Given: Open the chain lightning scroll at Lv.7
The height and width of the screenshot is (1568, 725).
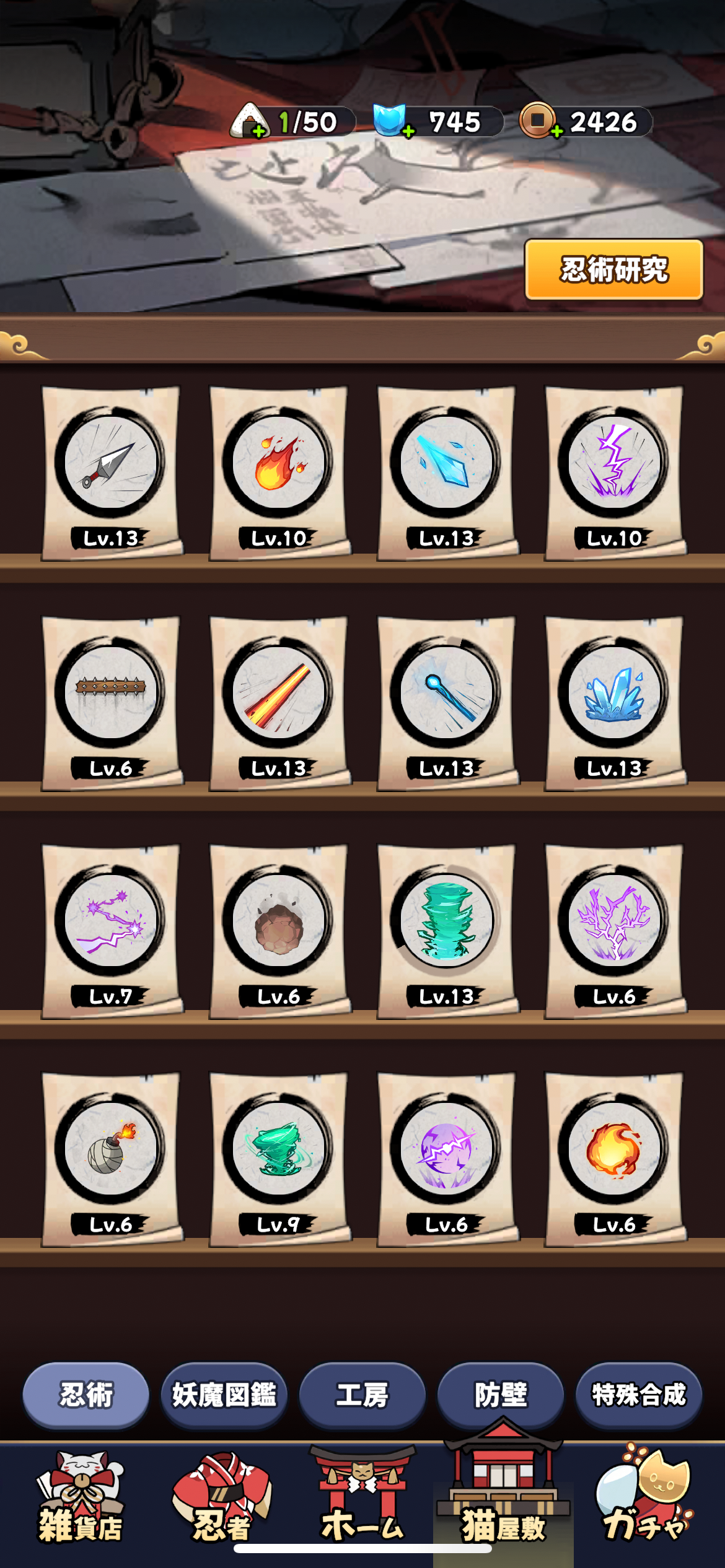Looking at the screenshot, I should [x=111, y=932].
